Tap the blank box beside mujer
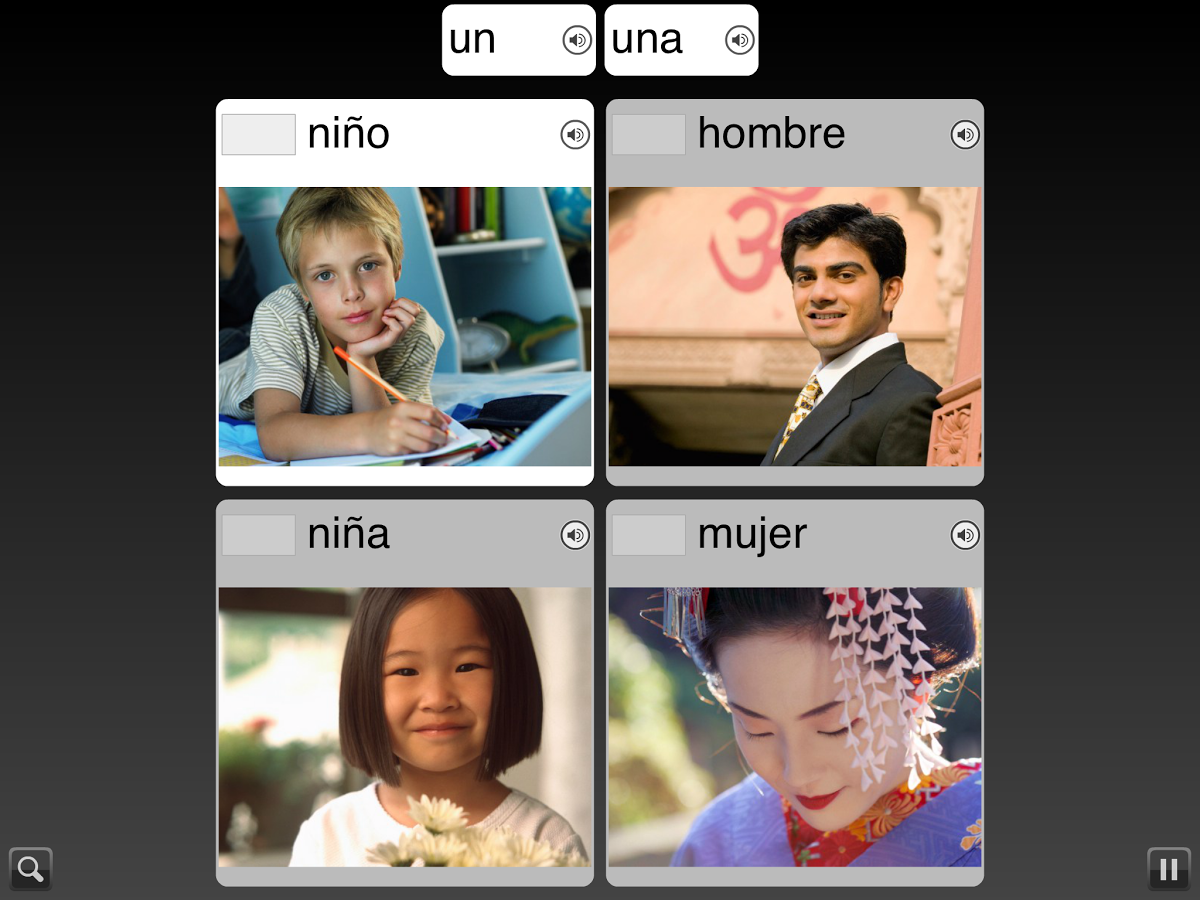This screenshot has height=900, width=1200. click(648, 535)
